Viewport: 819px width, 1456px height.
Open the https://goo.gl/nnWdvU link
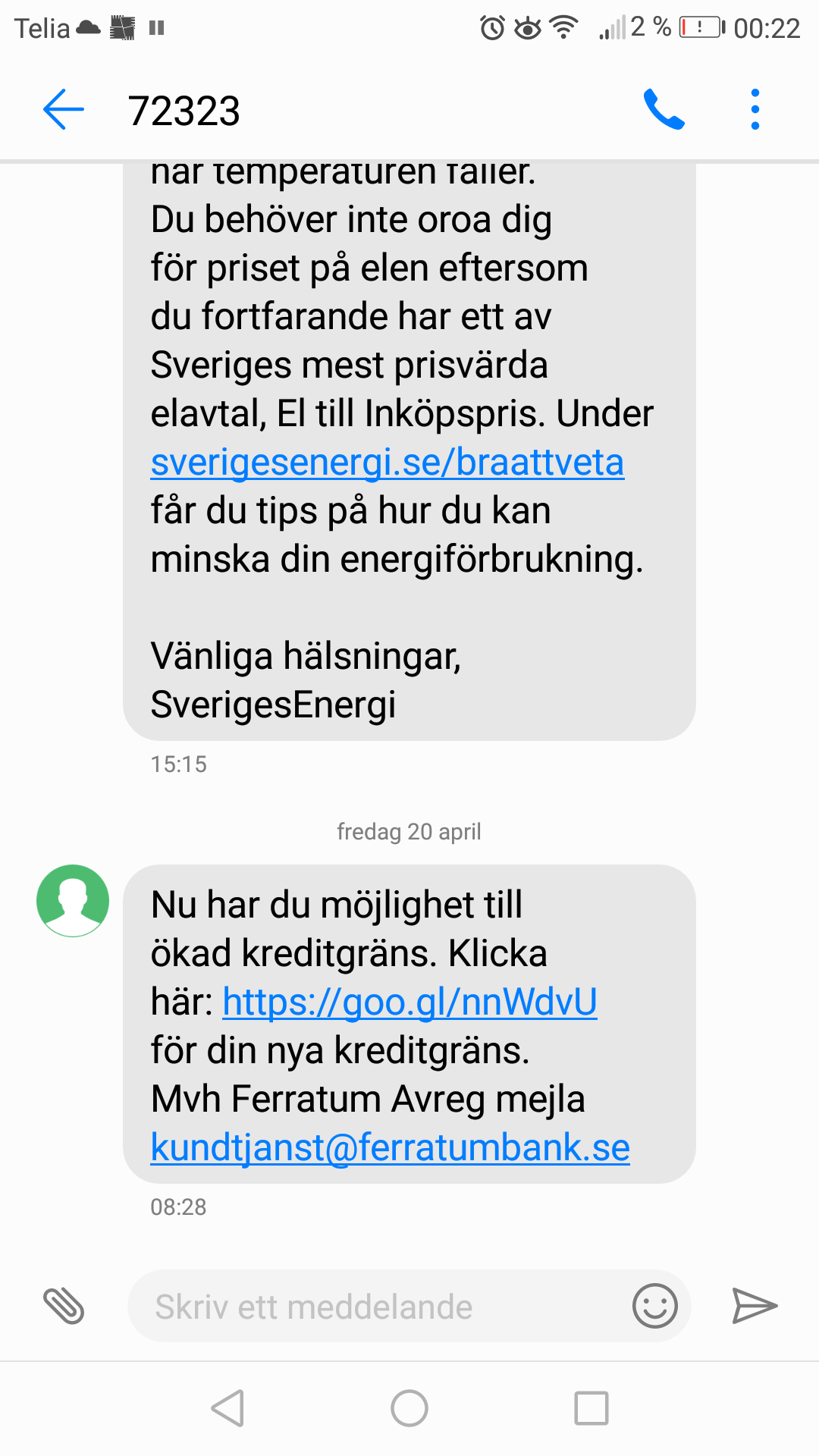tap(409, 1002)
